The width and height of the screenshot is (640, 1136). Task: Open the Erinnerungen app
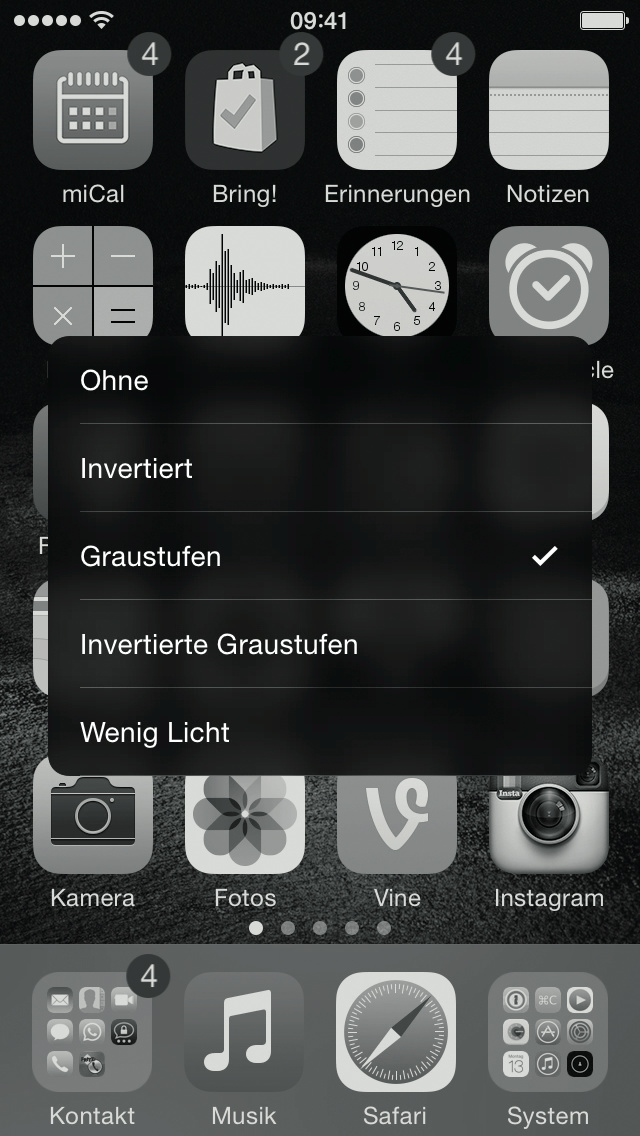coord(397,110)
